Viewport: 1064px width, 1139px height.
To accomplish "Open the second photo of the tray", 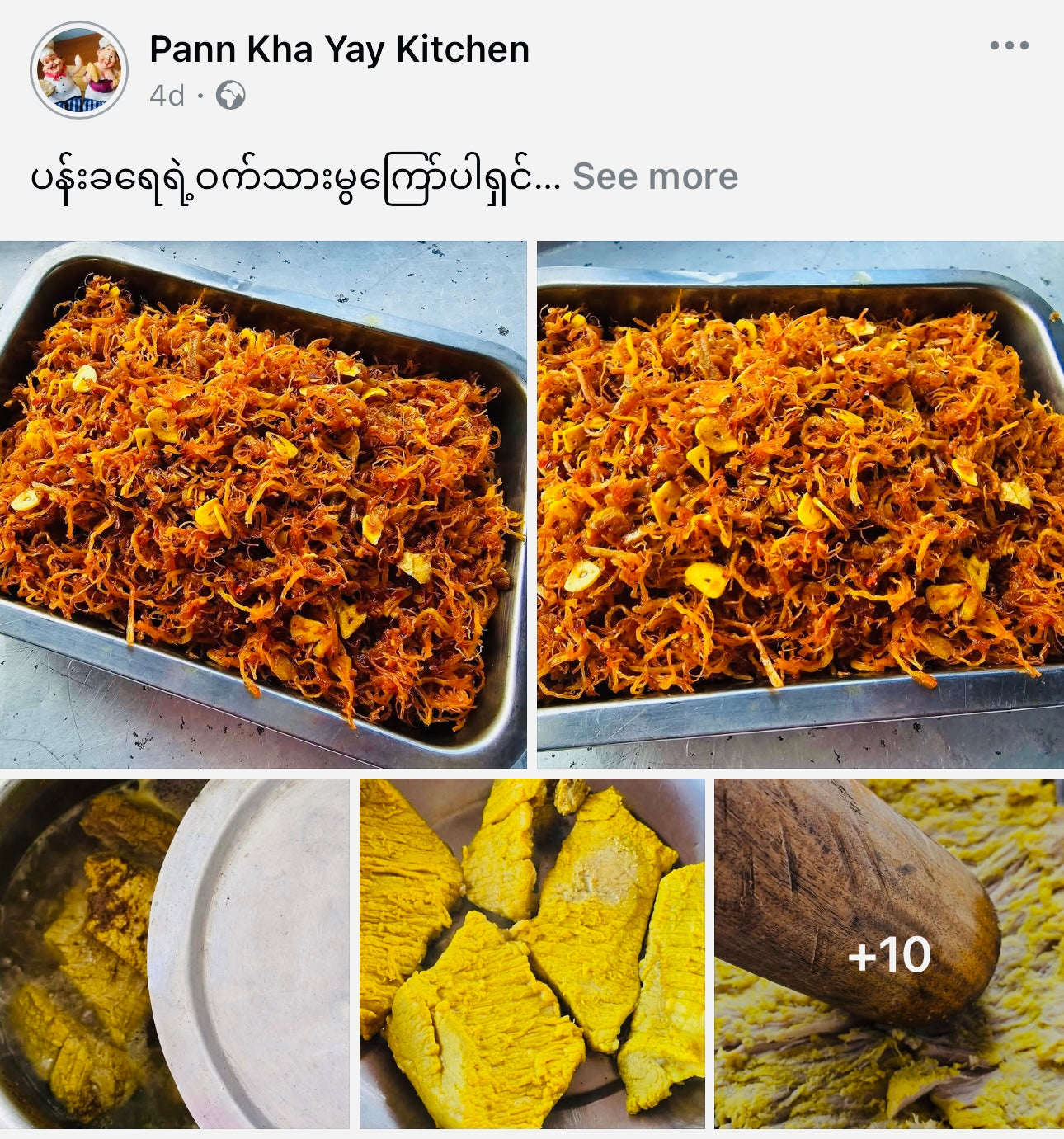I will (800, 504).
